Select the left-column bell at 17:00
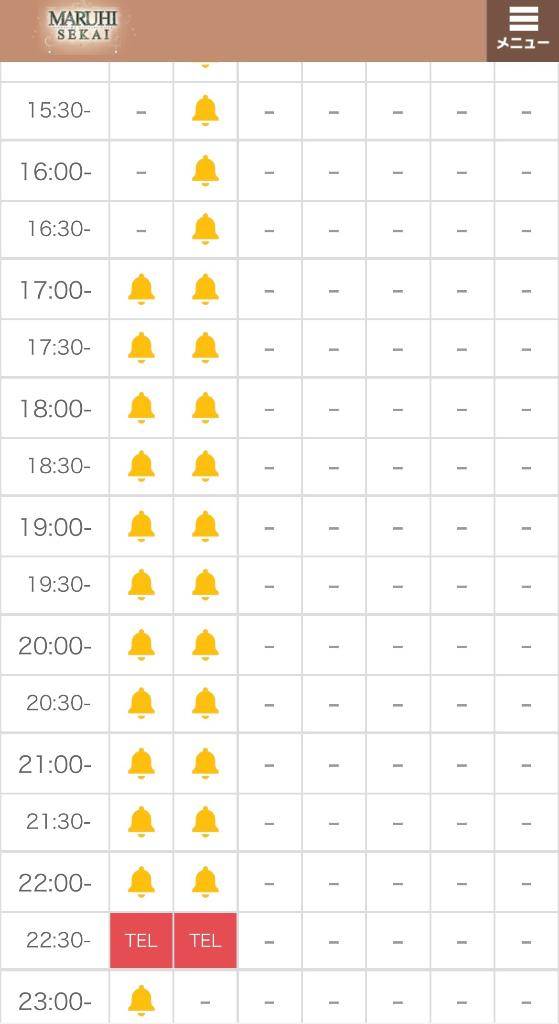This screenshot has height=1024, width=559. (141, 289)
